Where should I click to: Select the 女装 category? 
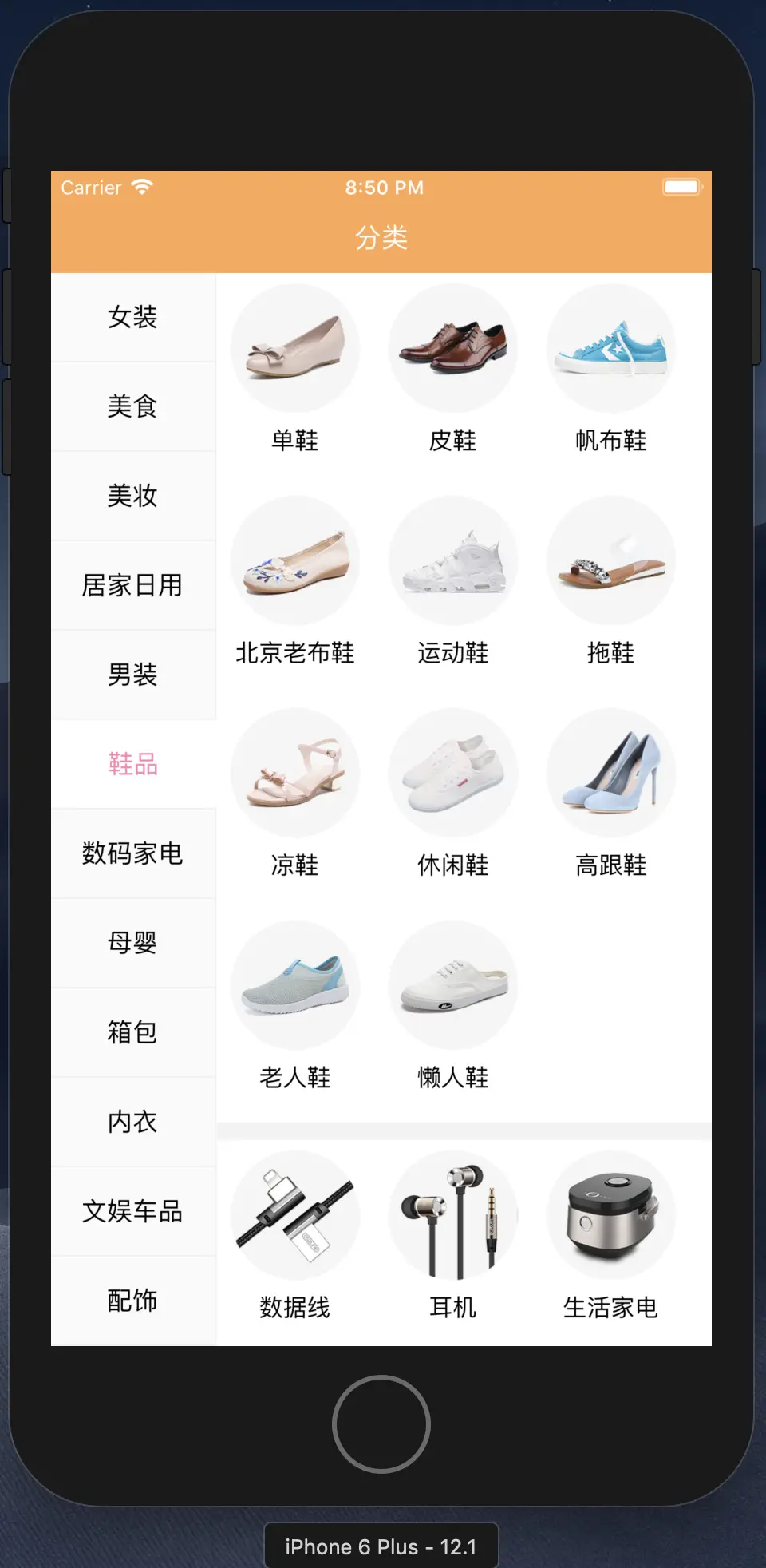pyautogui.click(x=133, y=317)
